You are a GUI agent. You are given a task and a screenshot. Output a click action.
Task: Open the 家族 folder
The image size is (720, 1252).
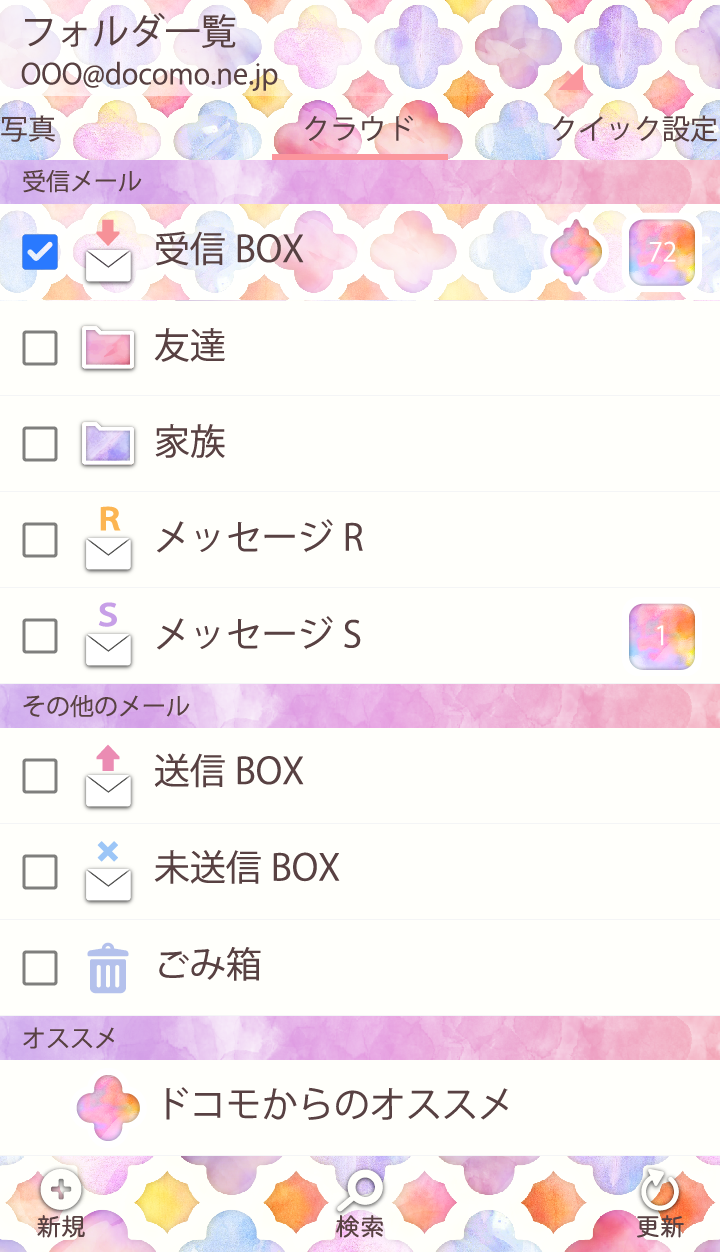pyautogui.click(x=190, y=443)
